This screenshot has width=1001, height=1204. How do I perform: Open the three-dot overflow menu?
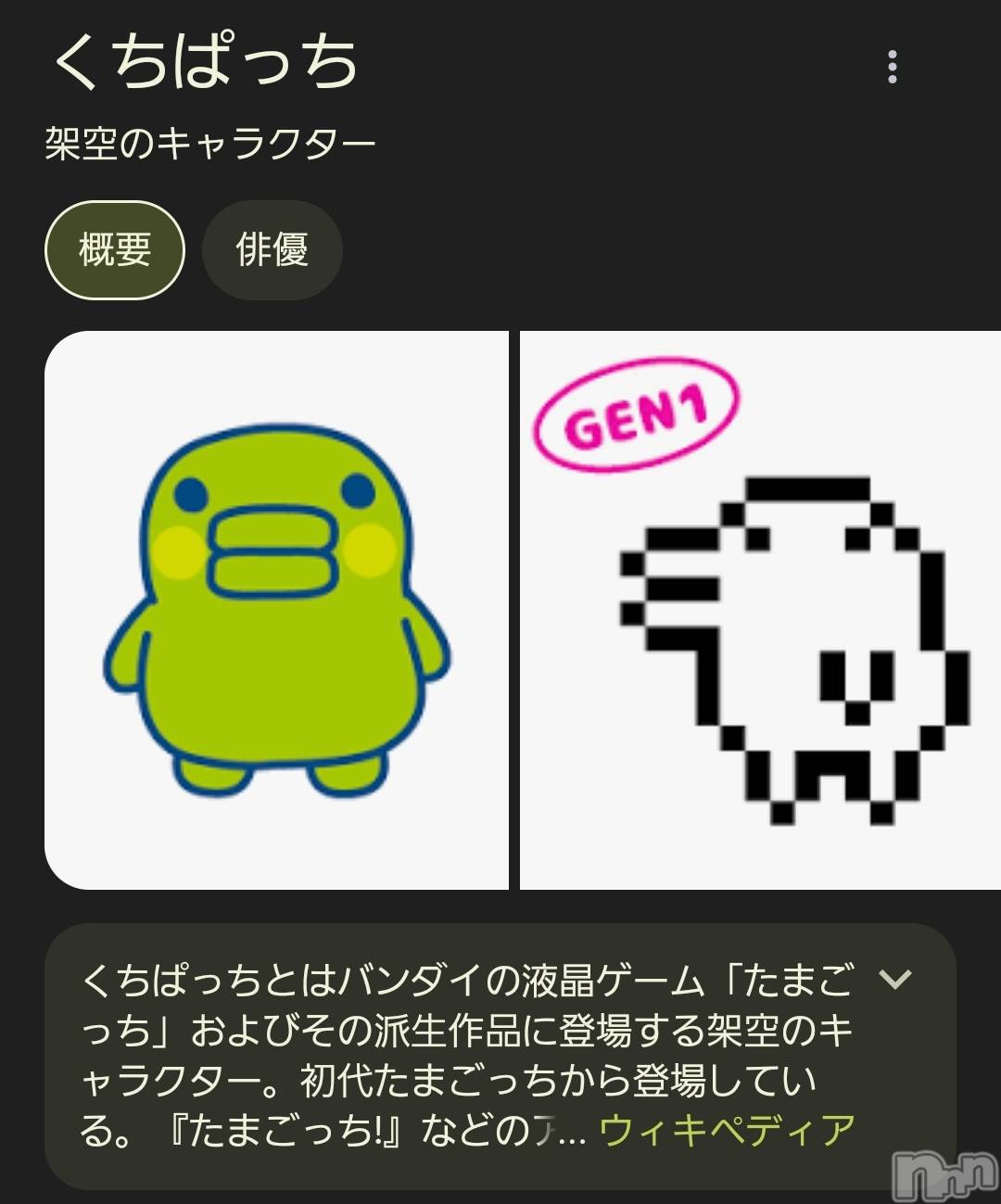point(892,67)
